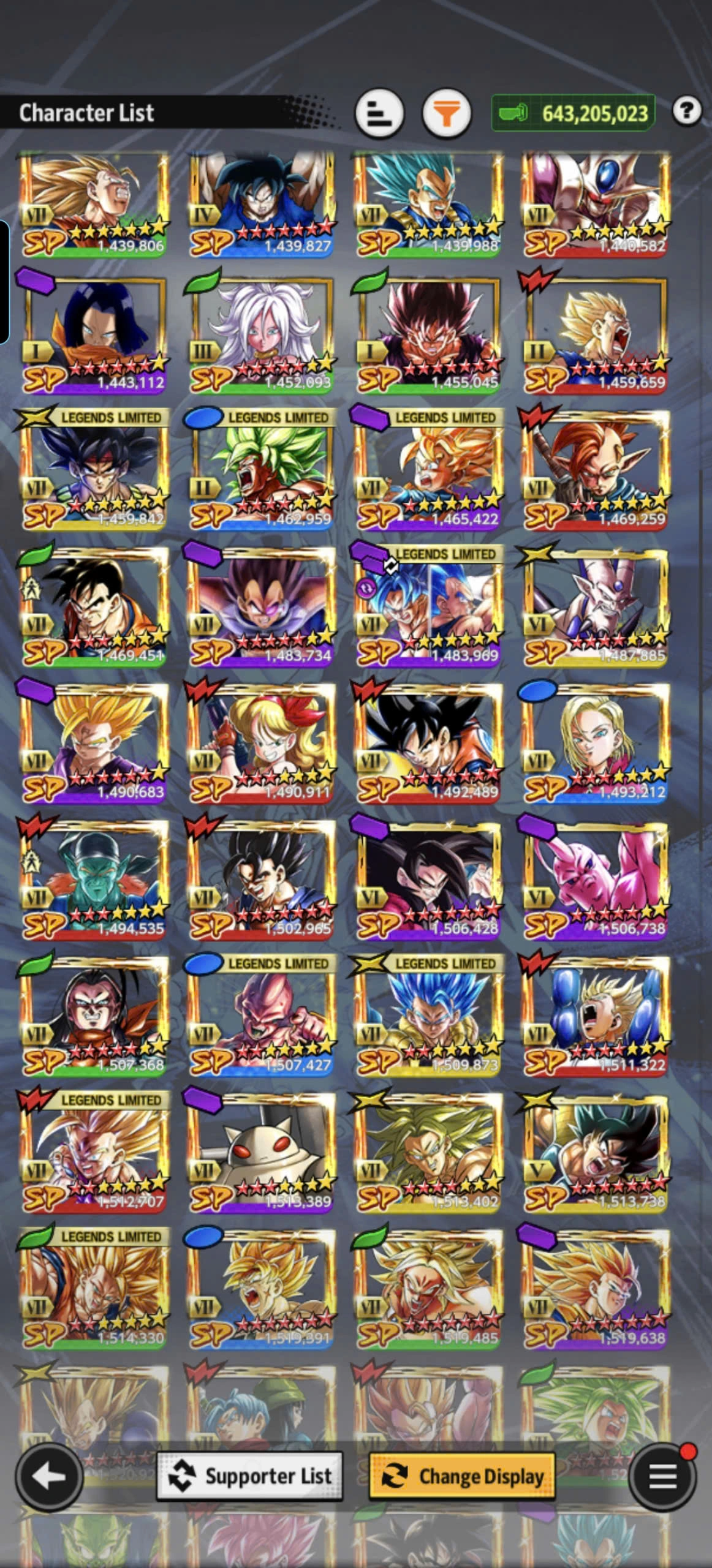Image resolution: width=712 pixels, height=1568 pixels.
Task: Open the character with power 1,493,212
Action: (596, 744)
